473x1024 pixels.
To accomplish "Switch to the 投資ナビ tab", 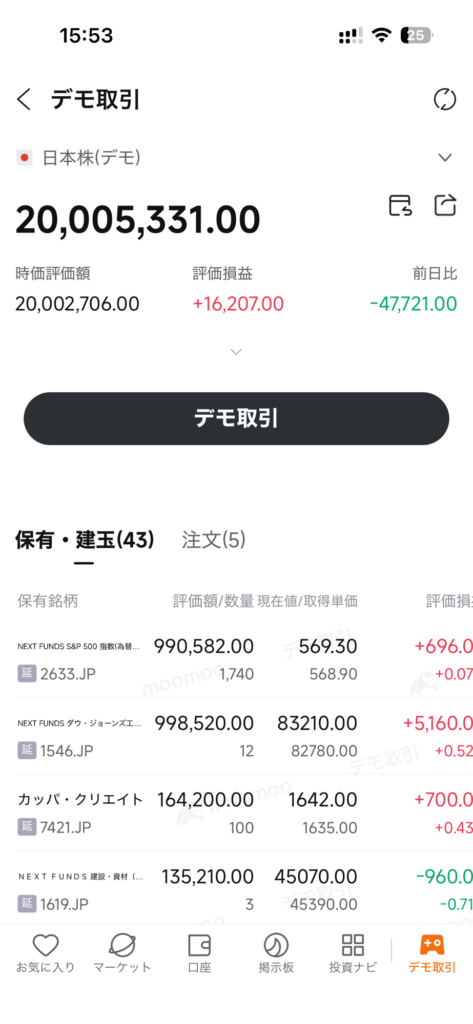I will [353, 953].
